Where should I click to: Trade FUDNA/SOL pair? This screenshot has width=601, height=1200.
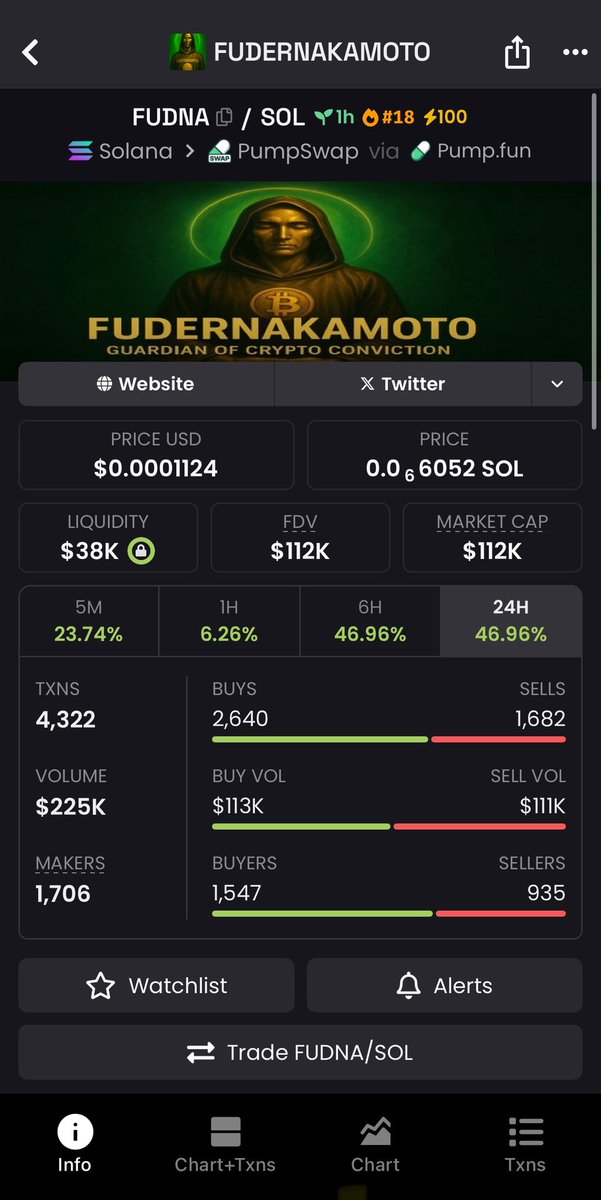coord(300,1052)
